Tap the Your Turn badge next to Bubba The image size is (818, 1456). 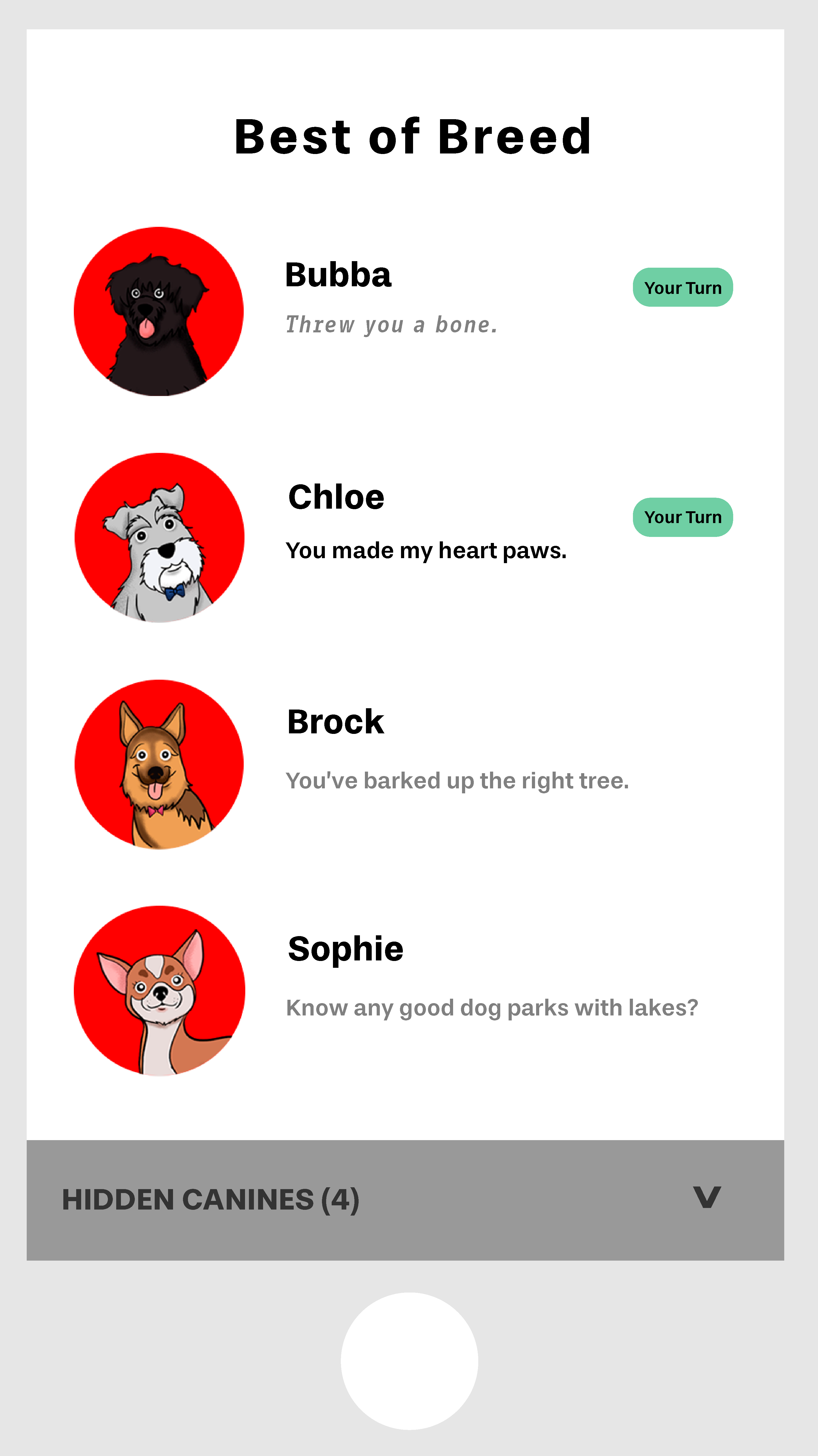click(x=682, y=287)
